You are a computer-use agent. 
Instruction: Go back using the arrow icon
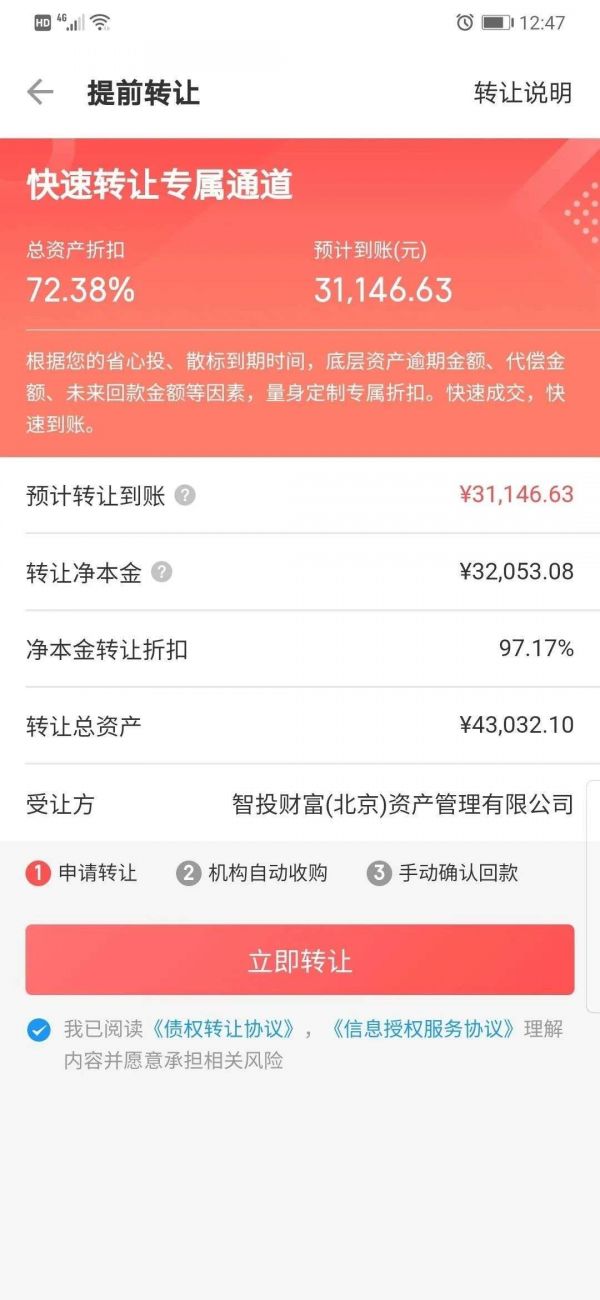tap(40, 93)
